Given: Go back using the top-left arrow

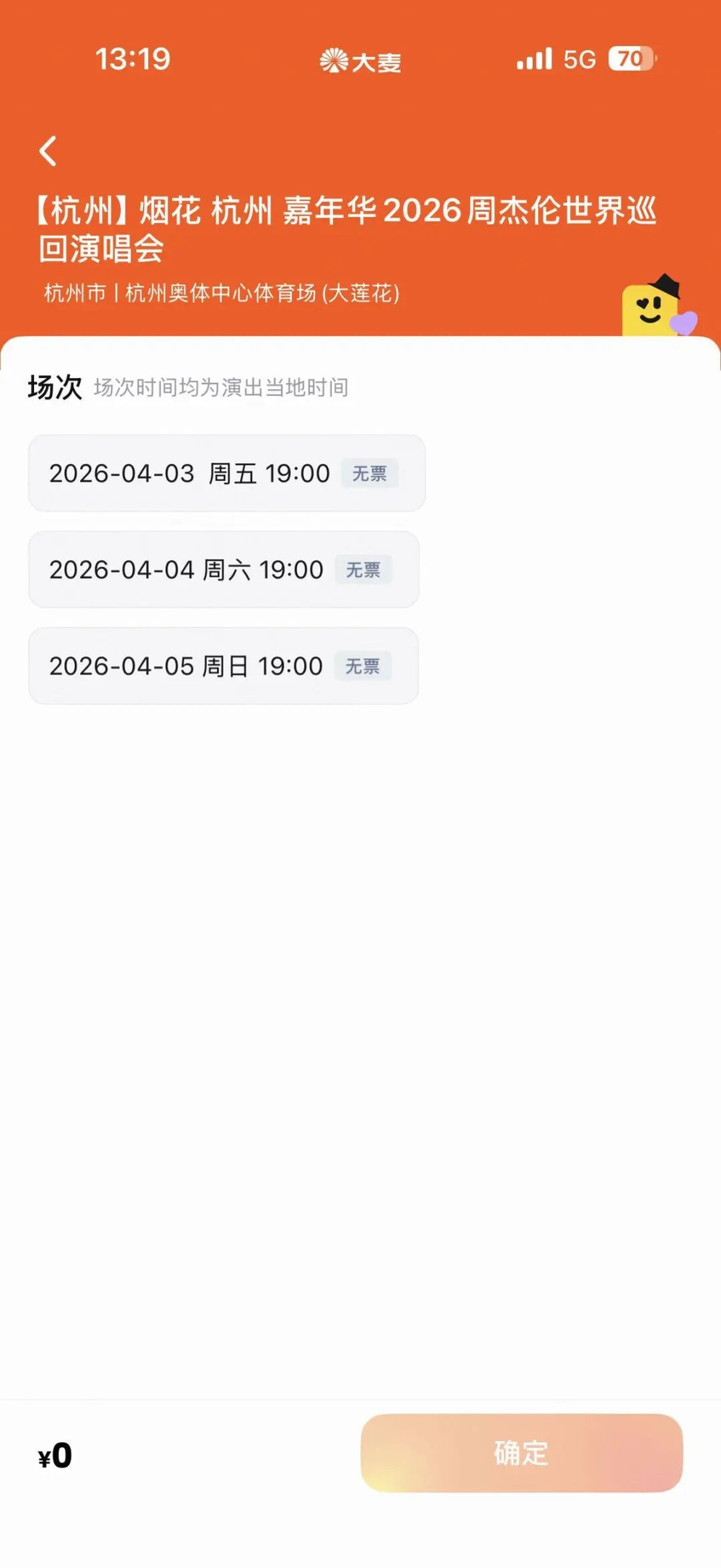Looking at the screenshot, I should point(48,151).
